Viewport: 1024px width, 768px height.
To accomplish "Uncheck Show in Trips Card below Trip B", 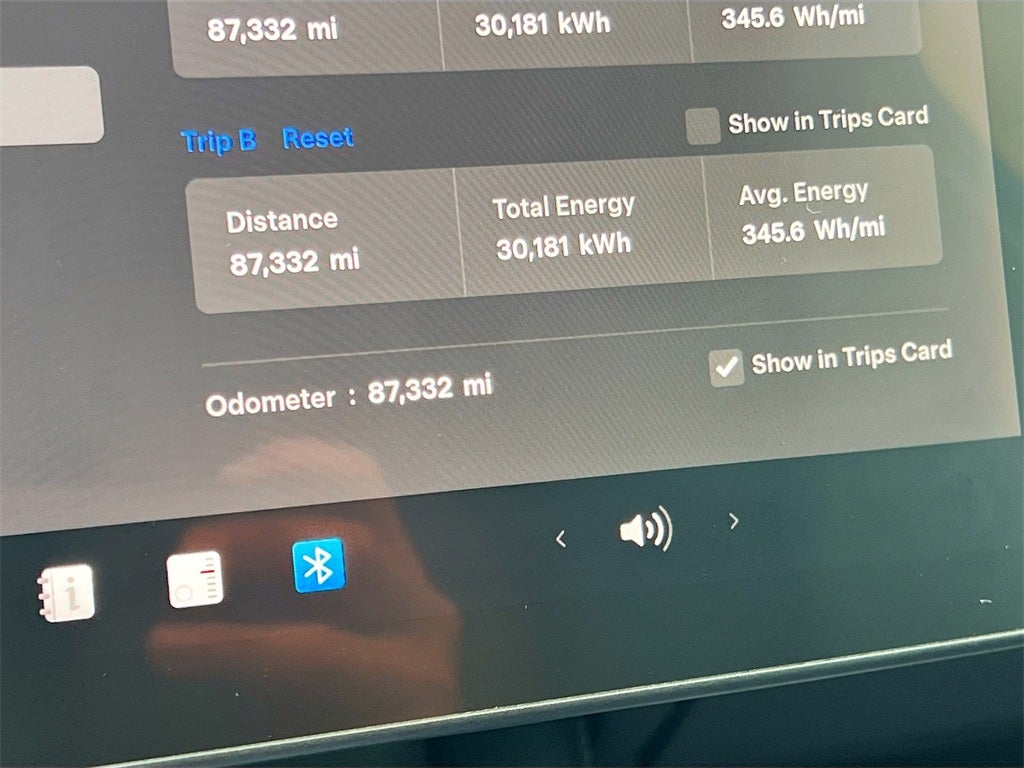I will [x=727, y=367].
